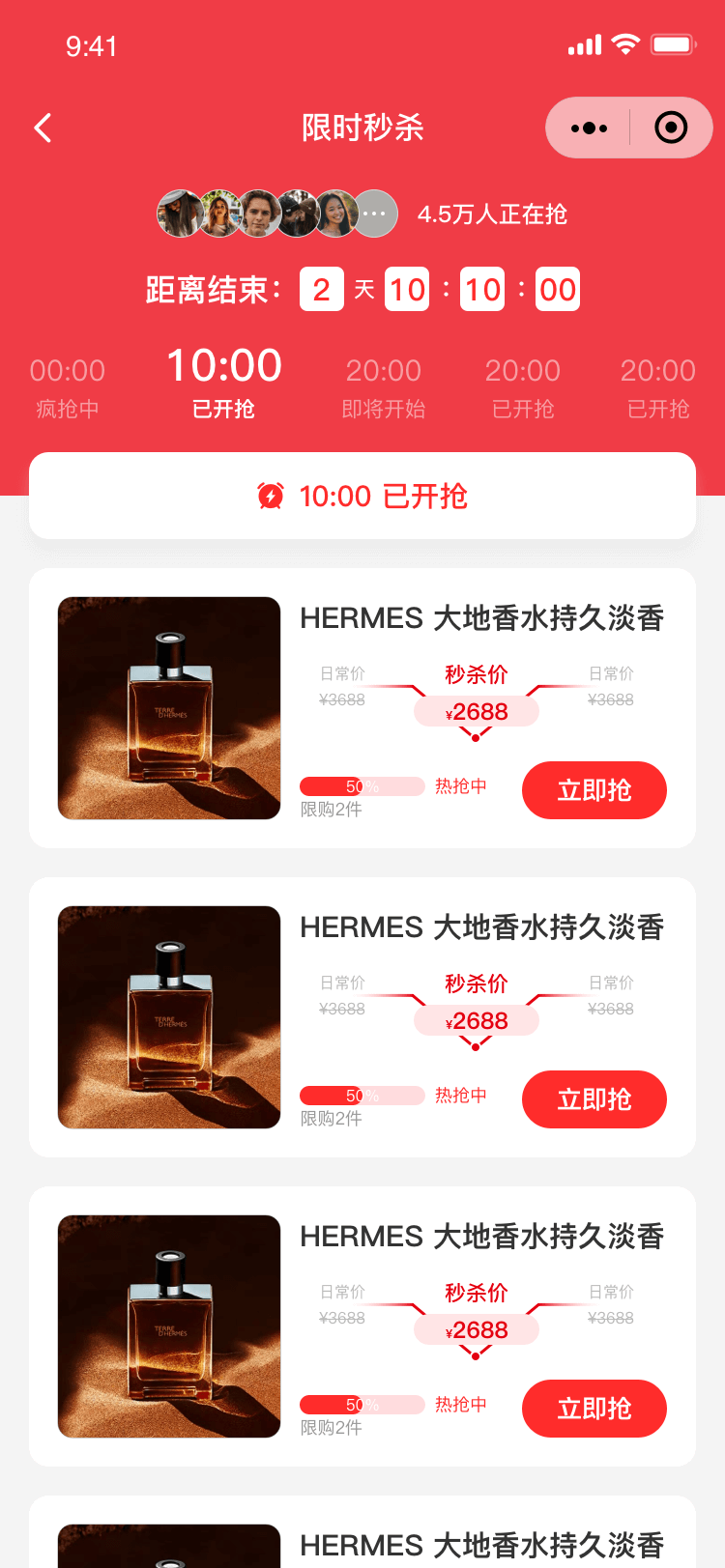Open the mini-program three-dot menu
The height and width of the screenshot is (1568, 725).
pyautogui.click(x=589, y=128)
